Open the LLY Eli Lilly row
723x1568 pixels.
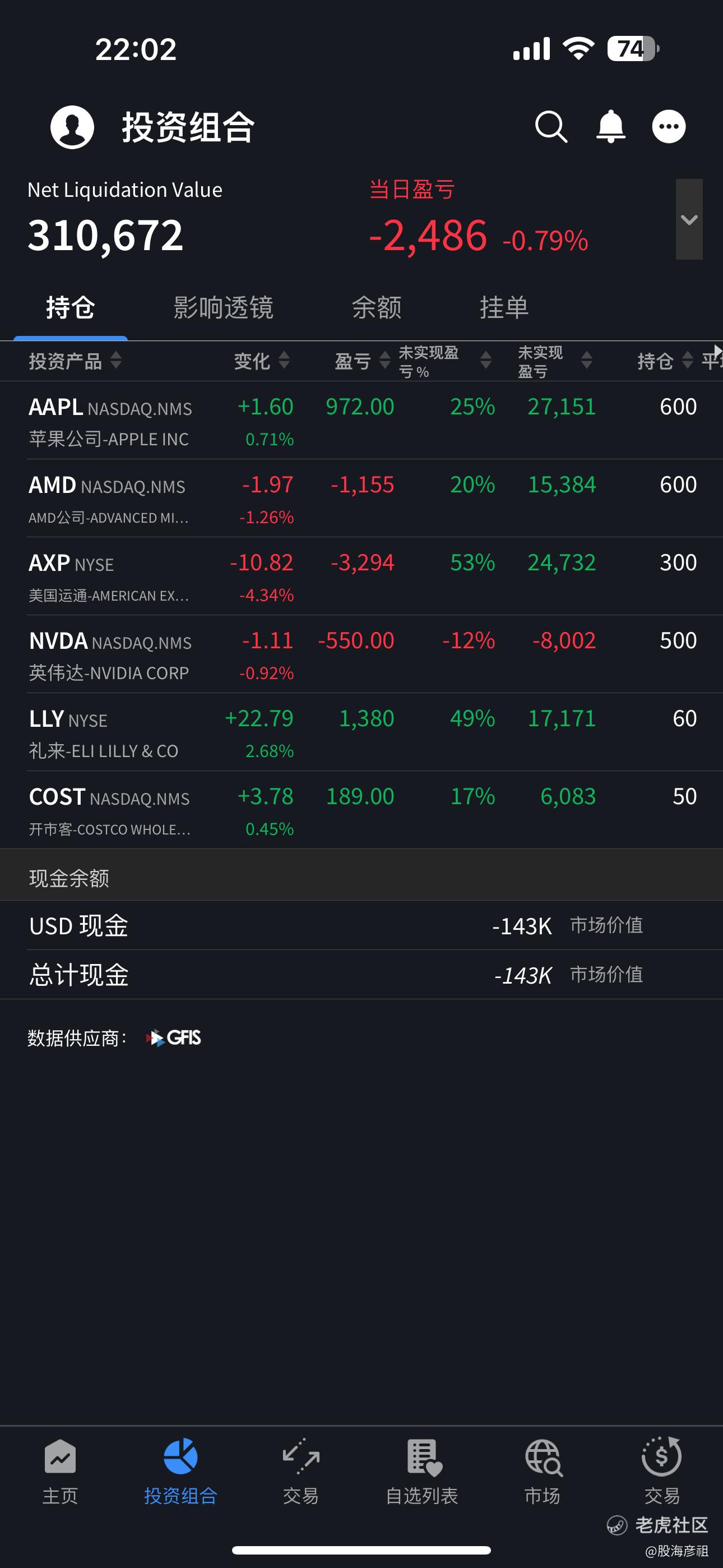pos(361,732)
